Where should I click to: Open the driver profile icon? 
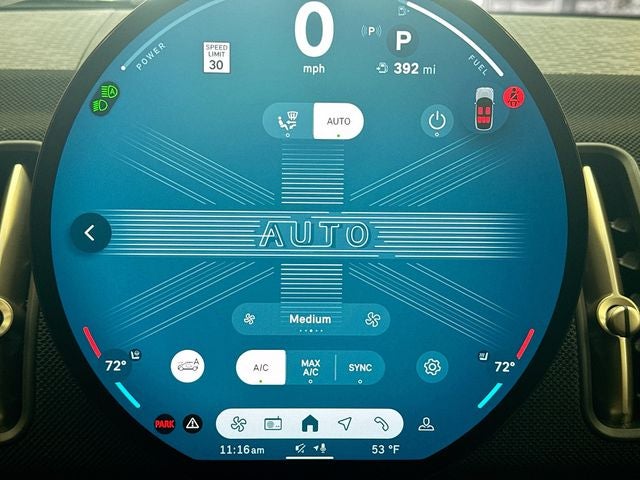[427, 423]
